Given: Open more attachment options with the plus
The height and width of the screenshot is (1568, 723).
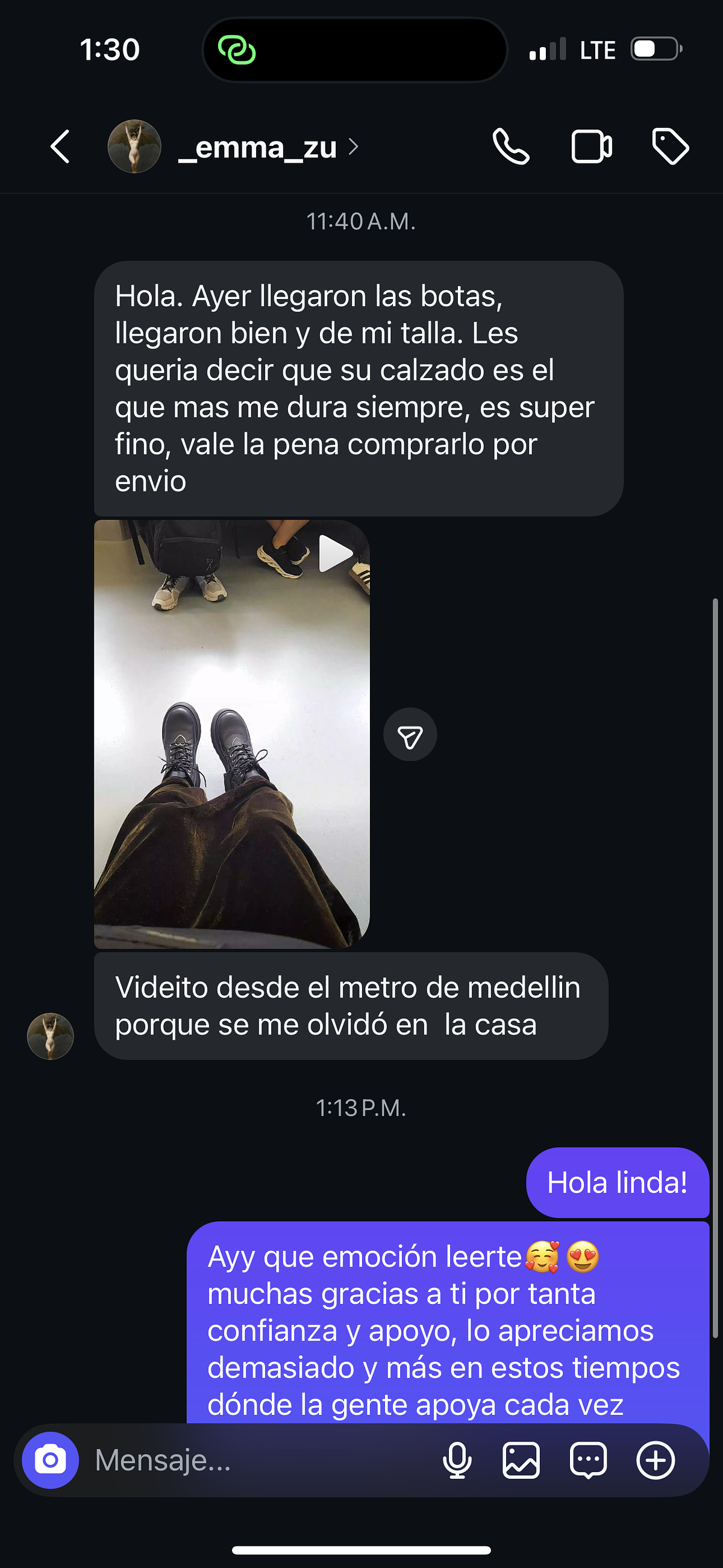Looking at the screenshot, I should (x=655, y=1461).
